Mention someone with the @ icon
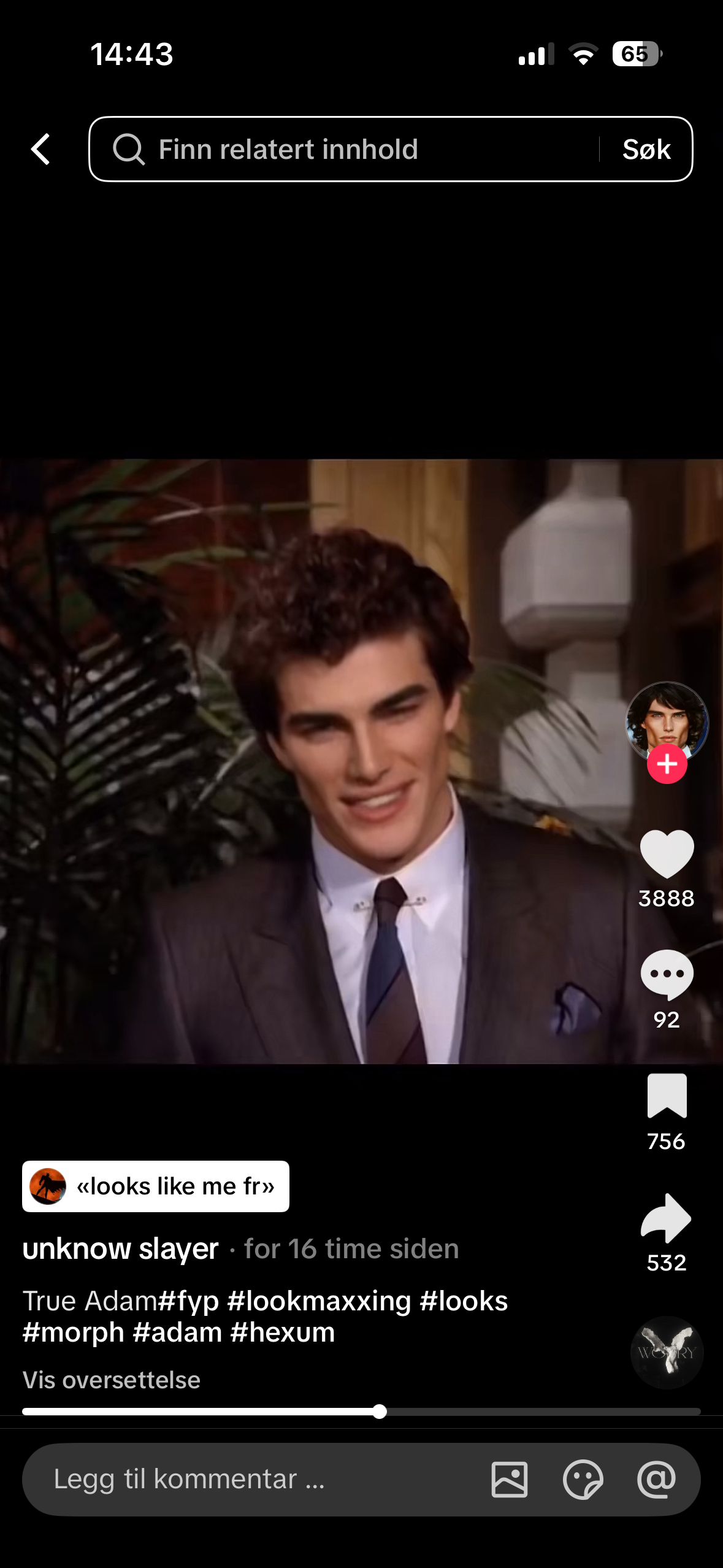The width and height of the screenshot is (723, 1568). (x=656, y=1479)
